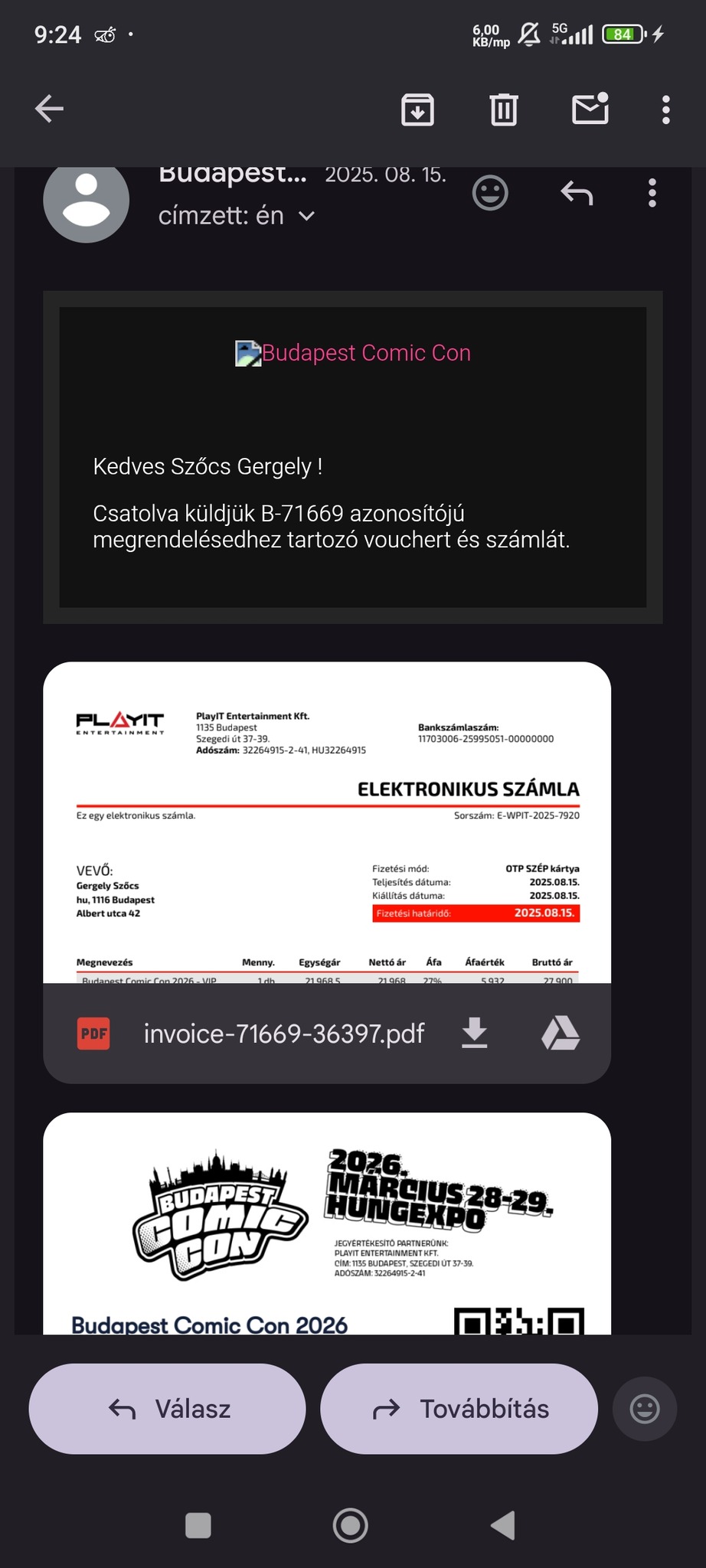The image size is (706, 1568).
Task: Download invoice-71669-36397.pdf
Action: coord(475,1033)
